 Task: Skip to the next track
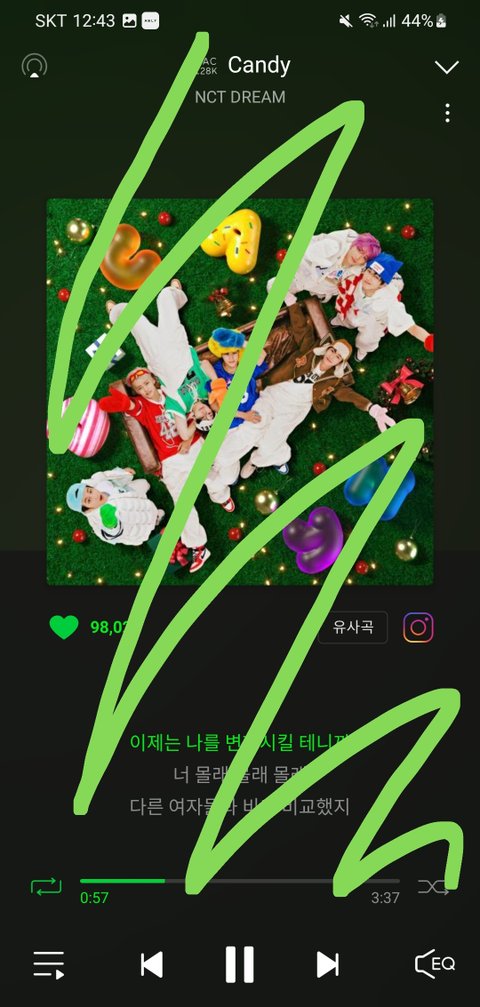click(328, 965)
